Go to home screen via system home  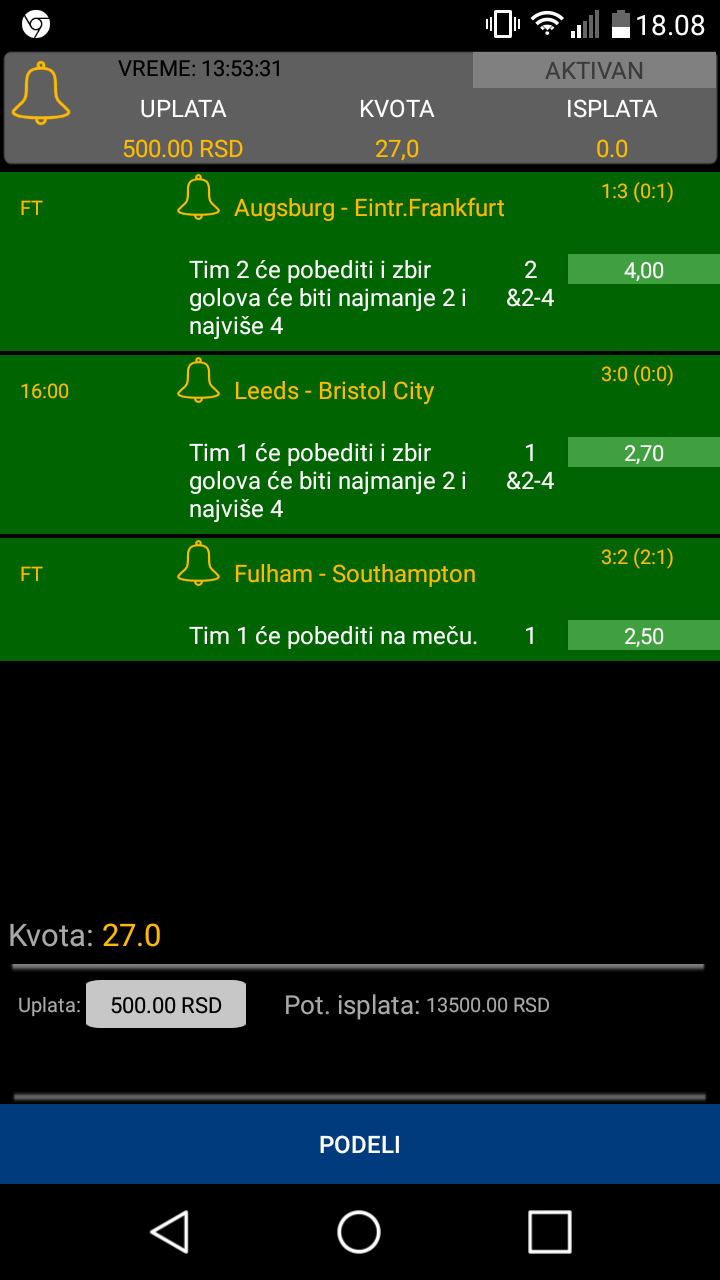359,1231
